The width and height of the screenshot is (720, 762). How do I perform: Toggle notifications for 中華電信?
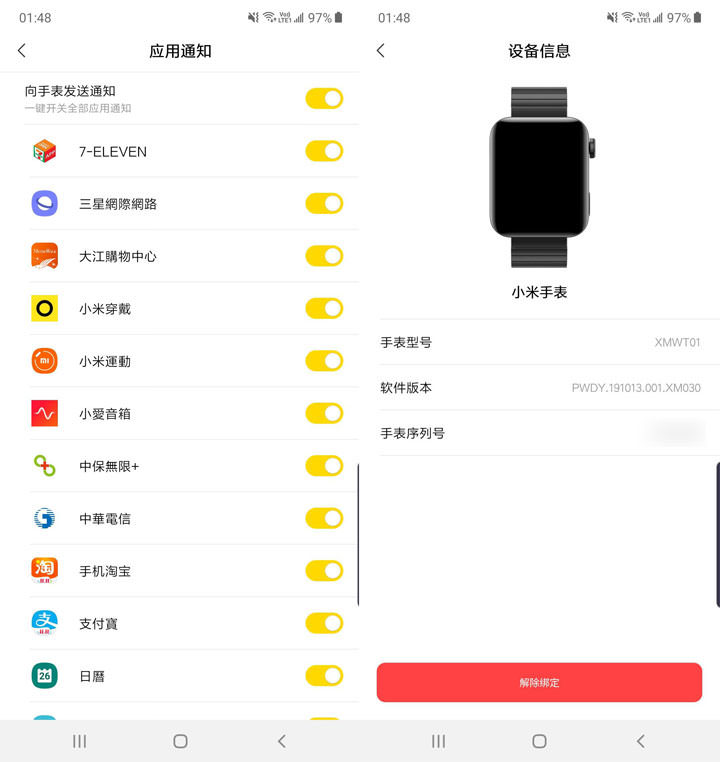324,518
